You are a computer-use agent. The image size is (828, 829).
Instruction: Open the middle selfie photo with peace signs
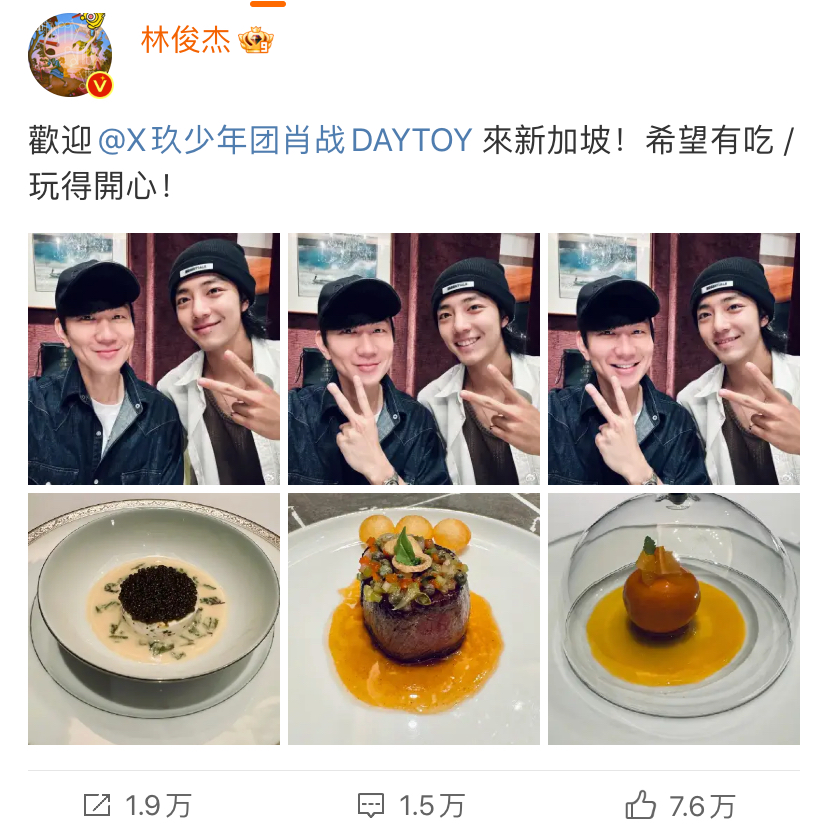pyautogui.click(x=414, y=359)
